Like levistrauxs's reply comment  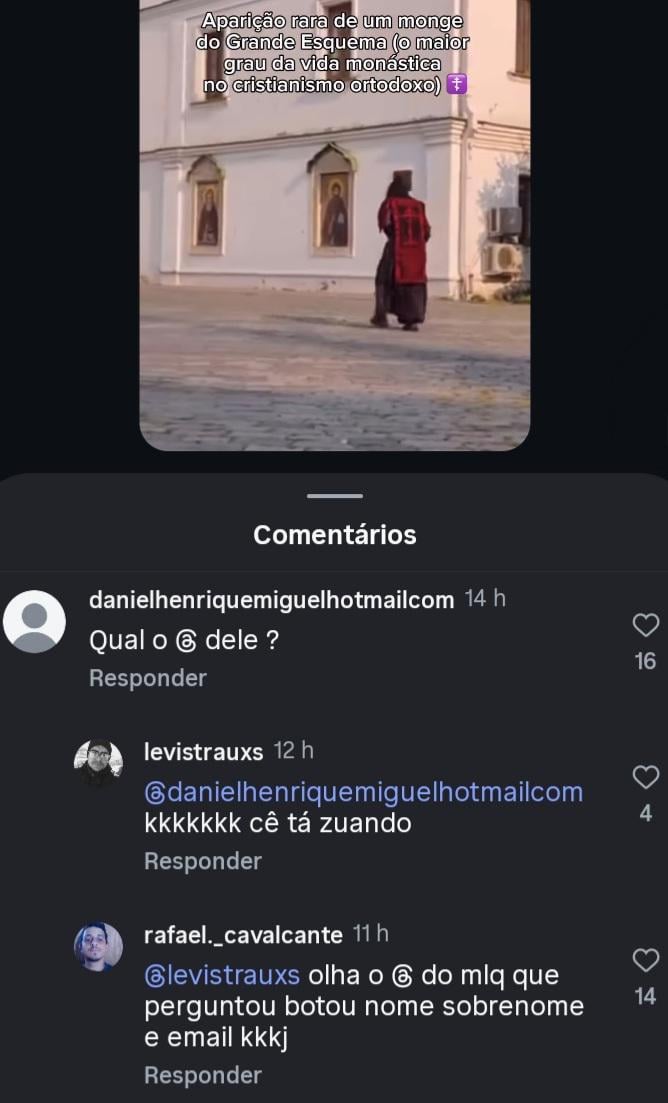point(646,777)
